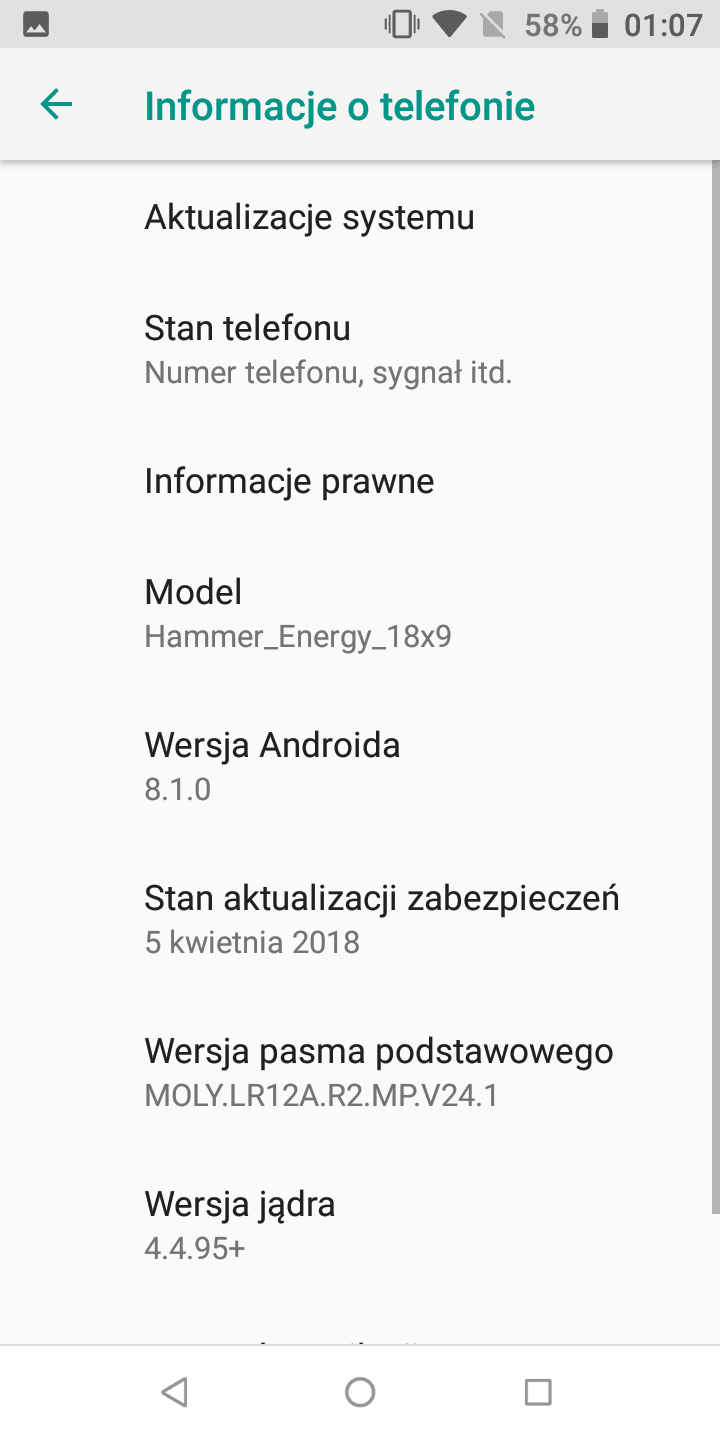Tap Wersja Androida row
This screenshot has width=720, height=1440.
(360, 766)
